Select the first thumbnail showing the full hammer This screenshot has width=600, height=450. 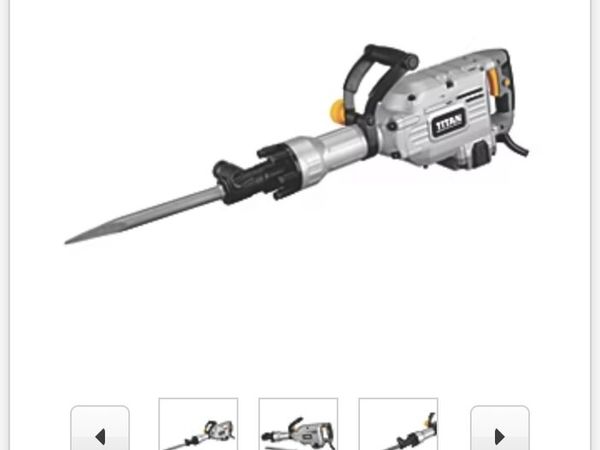pyautogui.click(x=198, y=427)
